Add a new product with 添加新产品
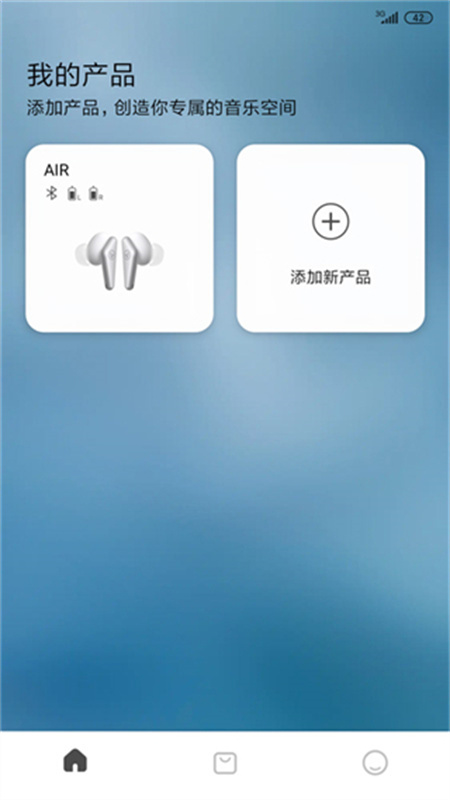Viewport: 450px width, 800px height. click(x=331, y=238)
